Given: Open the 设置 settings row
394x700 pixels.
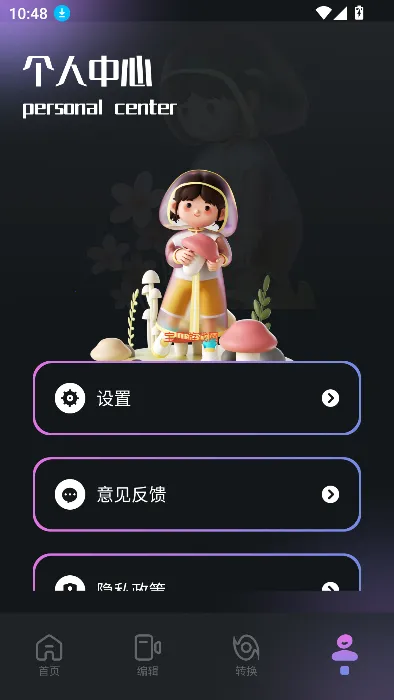Looking at the screenshot, I should [197, 398].
